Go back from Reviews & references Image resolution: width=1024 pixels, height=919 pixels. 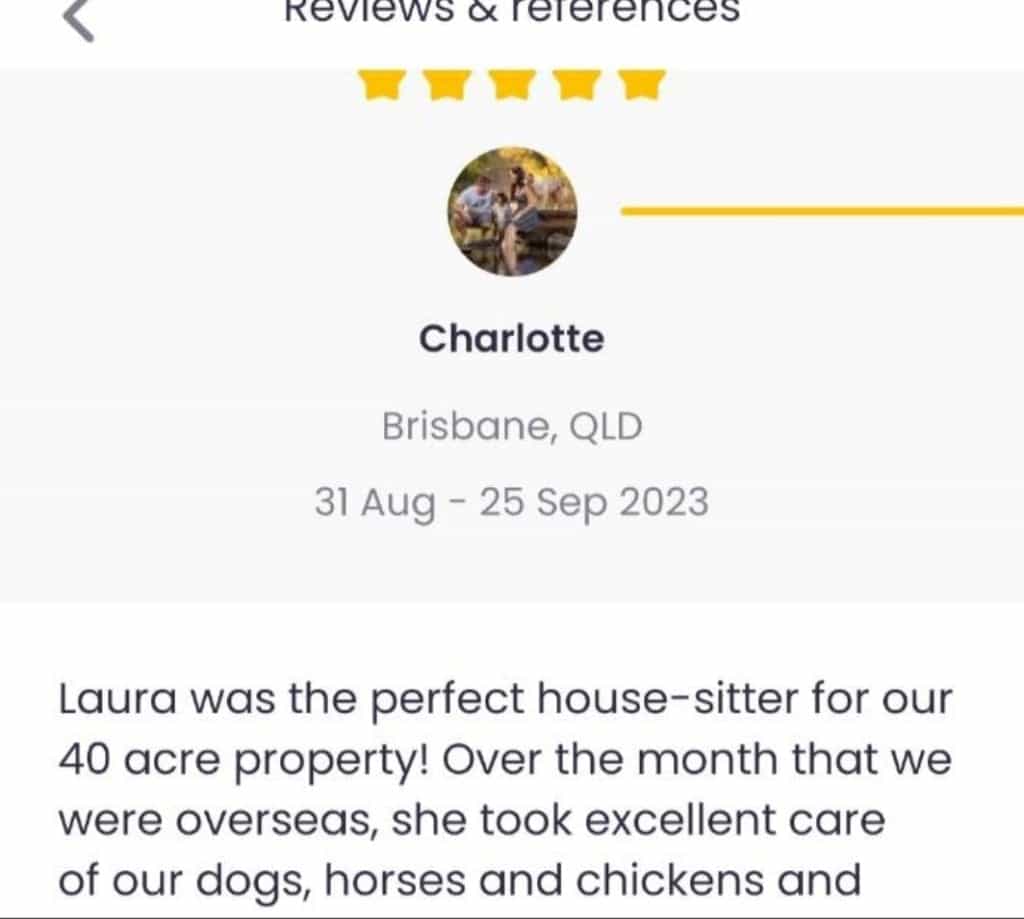click(79, 19)
